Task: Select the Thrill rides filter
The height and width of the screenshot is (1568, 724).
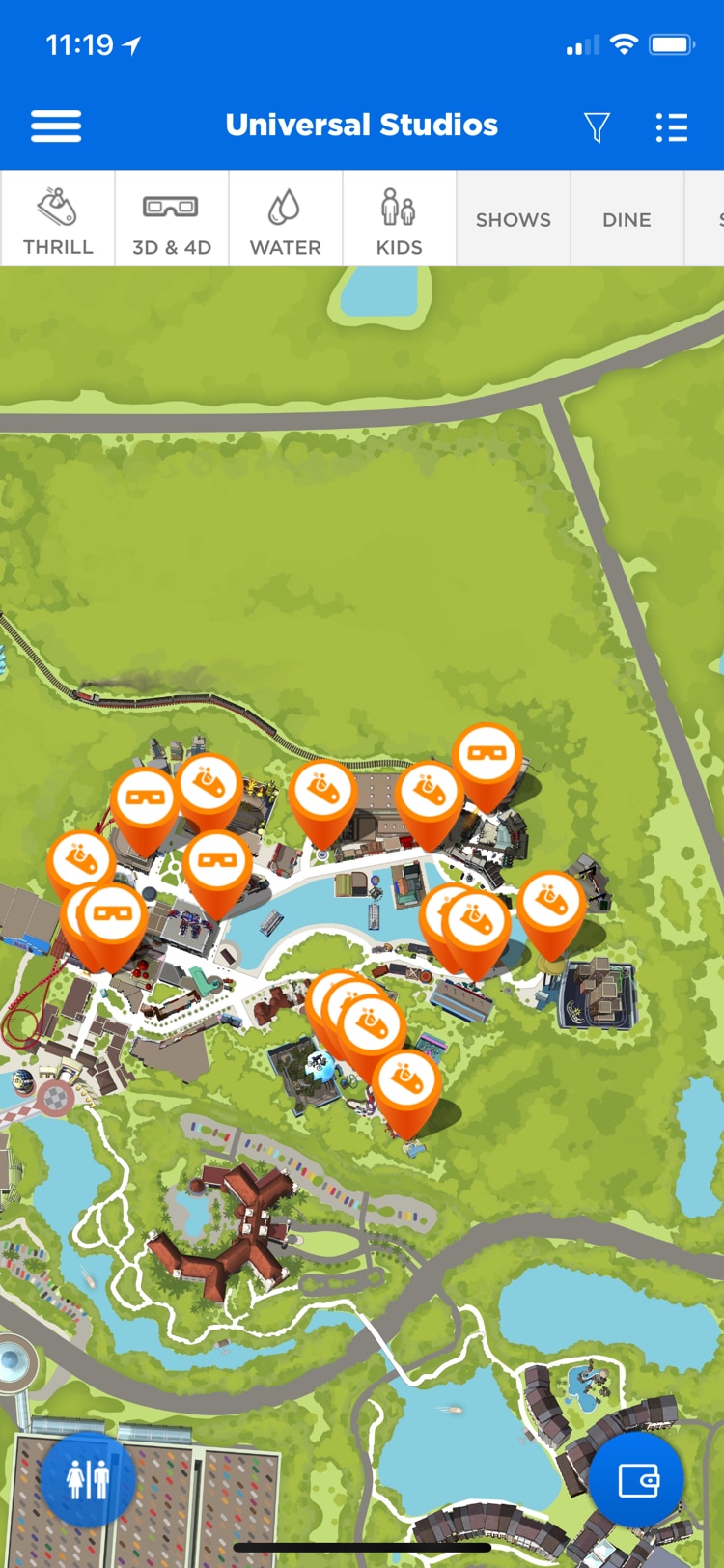Action: (x=58, y=219)
